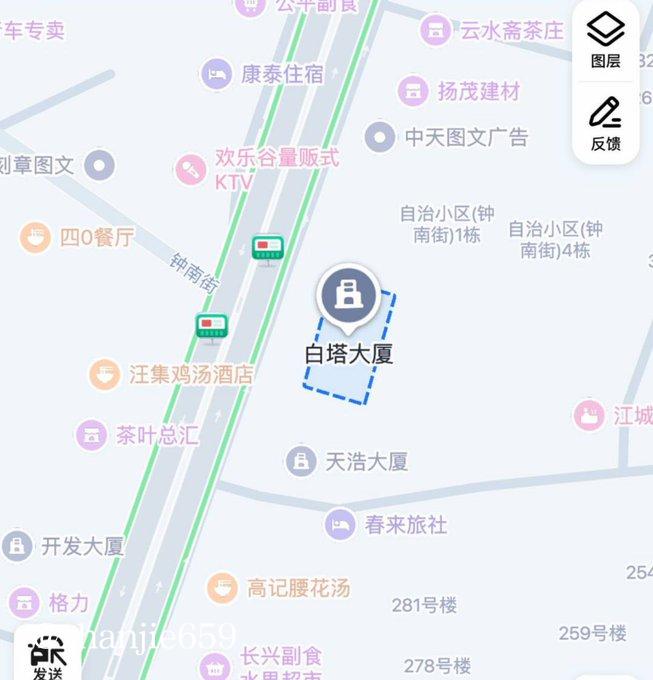This screenshot has height=680, width=653.
Task: Tap the 中天图文广告 place marker
Action: click(x=380, y=137)
